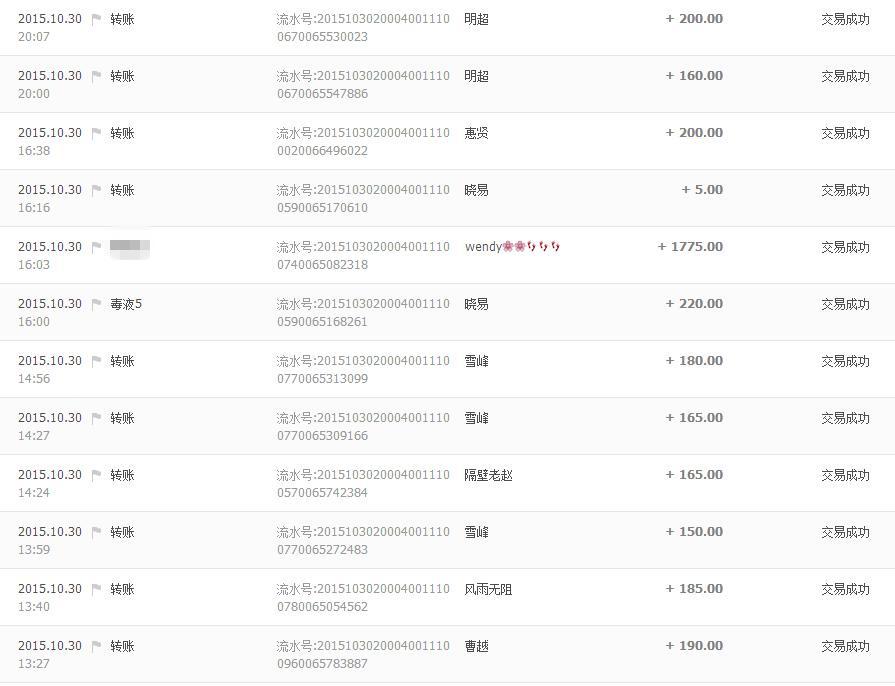View the 16:38 transfer from 惠贤
The height and width of the screenshot is (686, 895).
point(122,133)
